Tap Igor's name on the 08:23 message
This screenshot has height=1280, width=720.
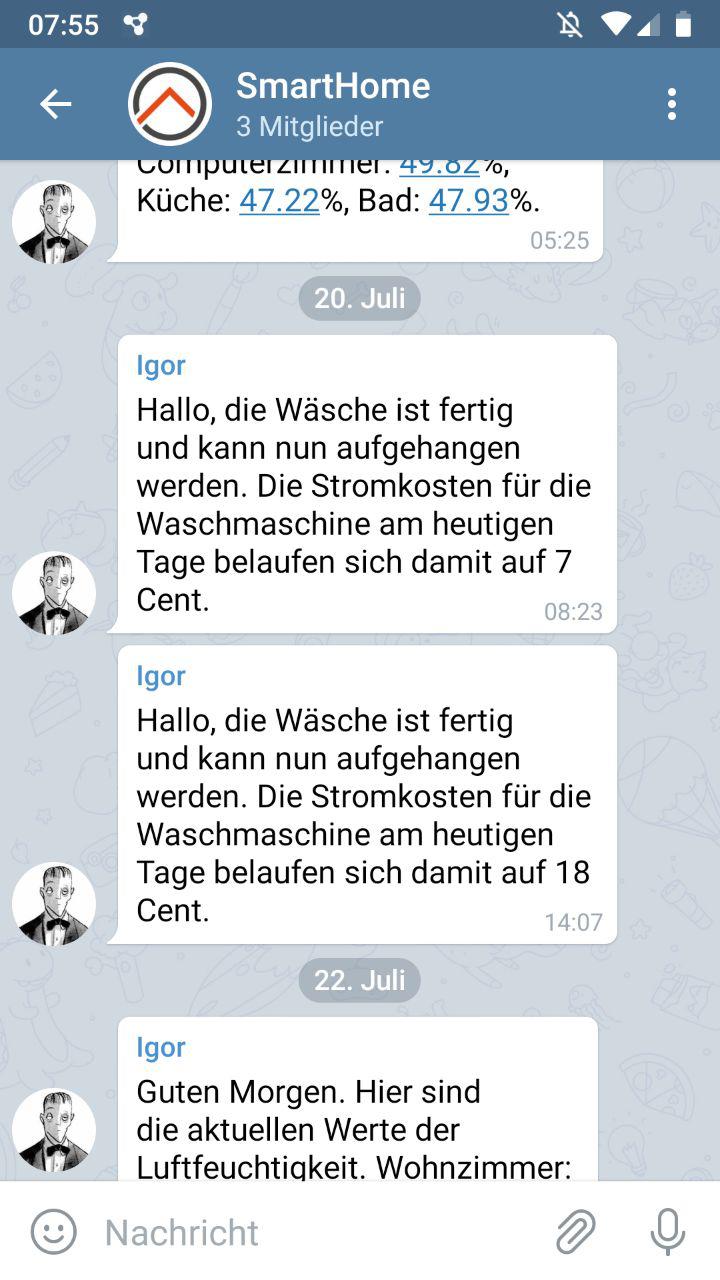(x=161, y=365)
